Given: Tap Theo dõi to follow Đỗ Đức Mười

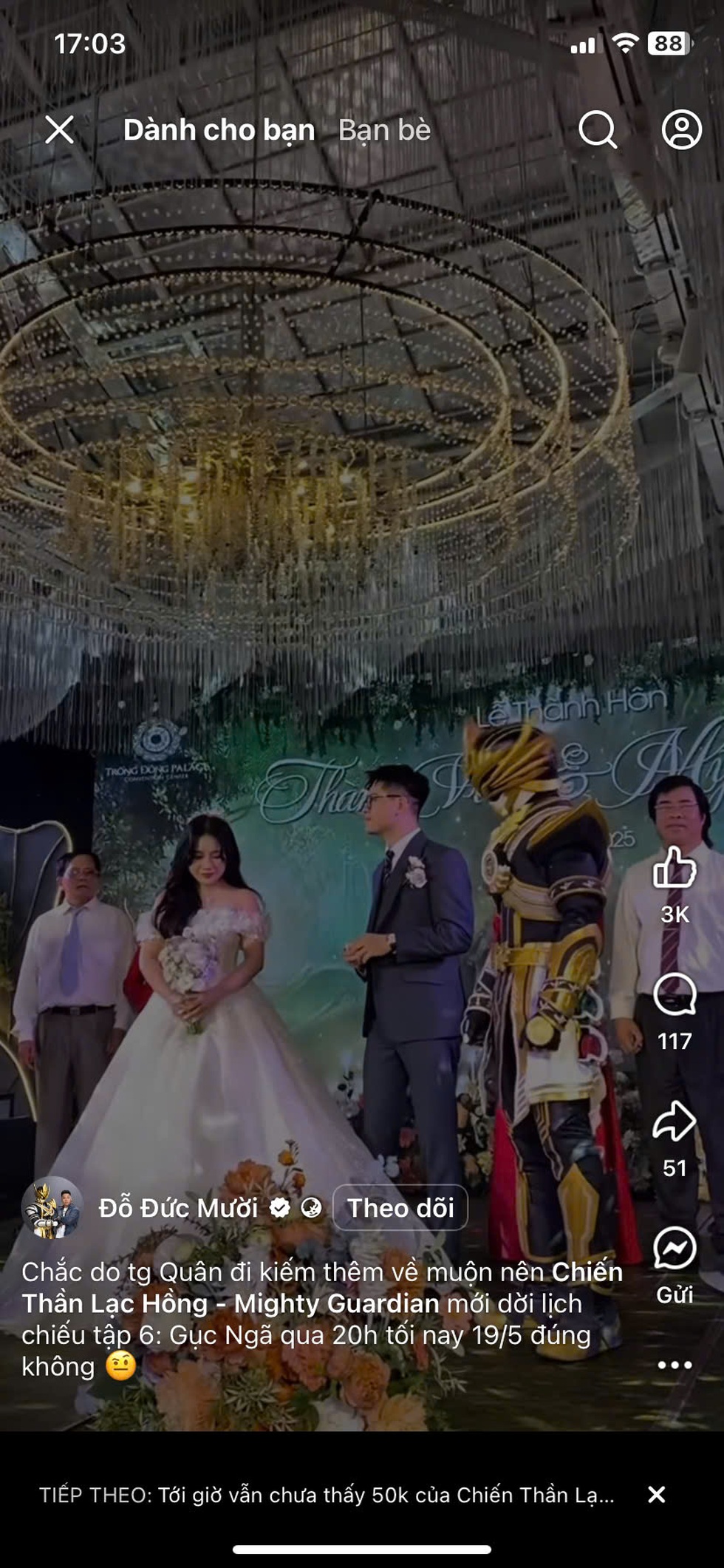Looking at the screenshot, I should coord(400,1208).
